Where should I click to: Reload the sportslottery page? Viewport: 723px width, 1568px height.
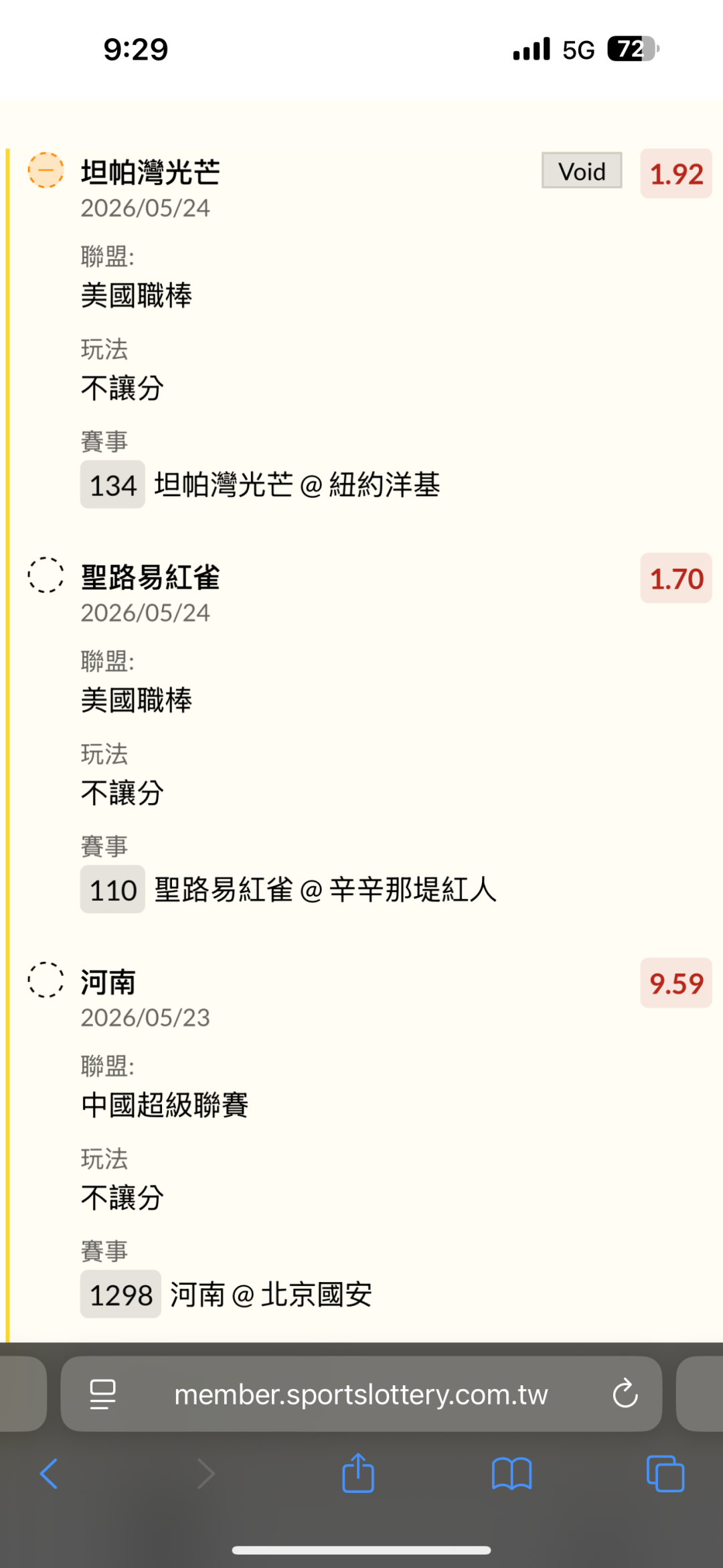(x=625, y=1394)
